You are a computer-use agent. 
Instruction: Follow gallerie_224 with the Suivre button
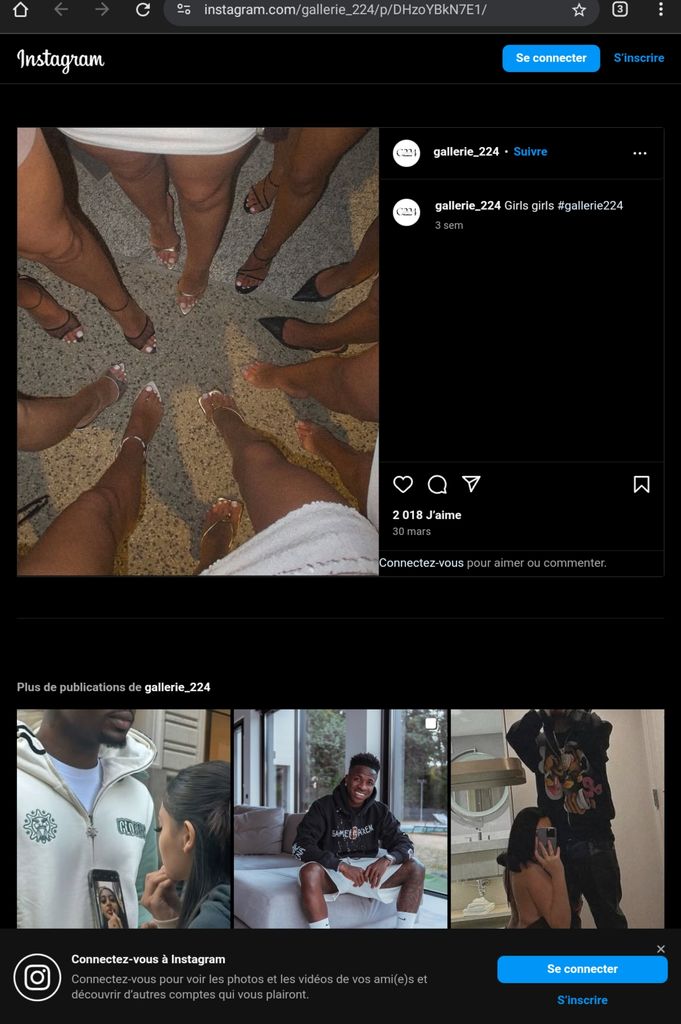[530, 152]
